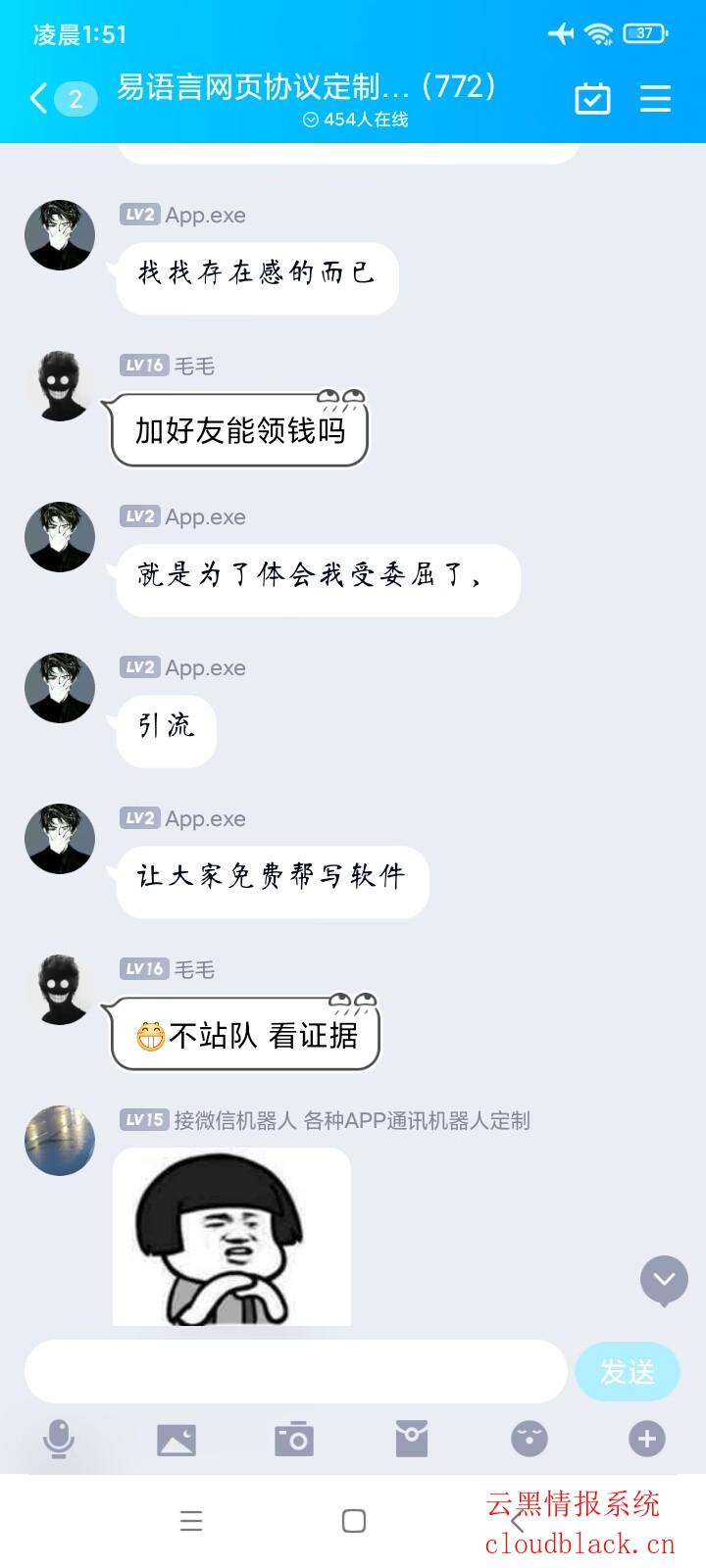Open the avatar of 接微信机器人 sender
This screenshot has height=1568, width=706.
tap(60, 1140)
